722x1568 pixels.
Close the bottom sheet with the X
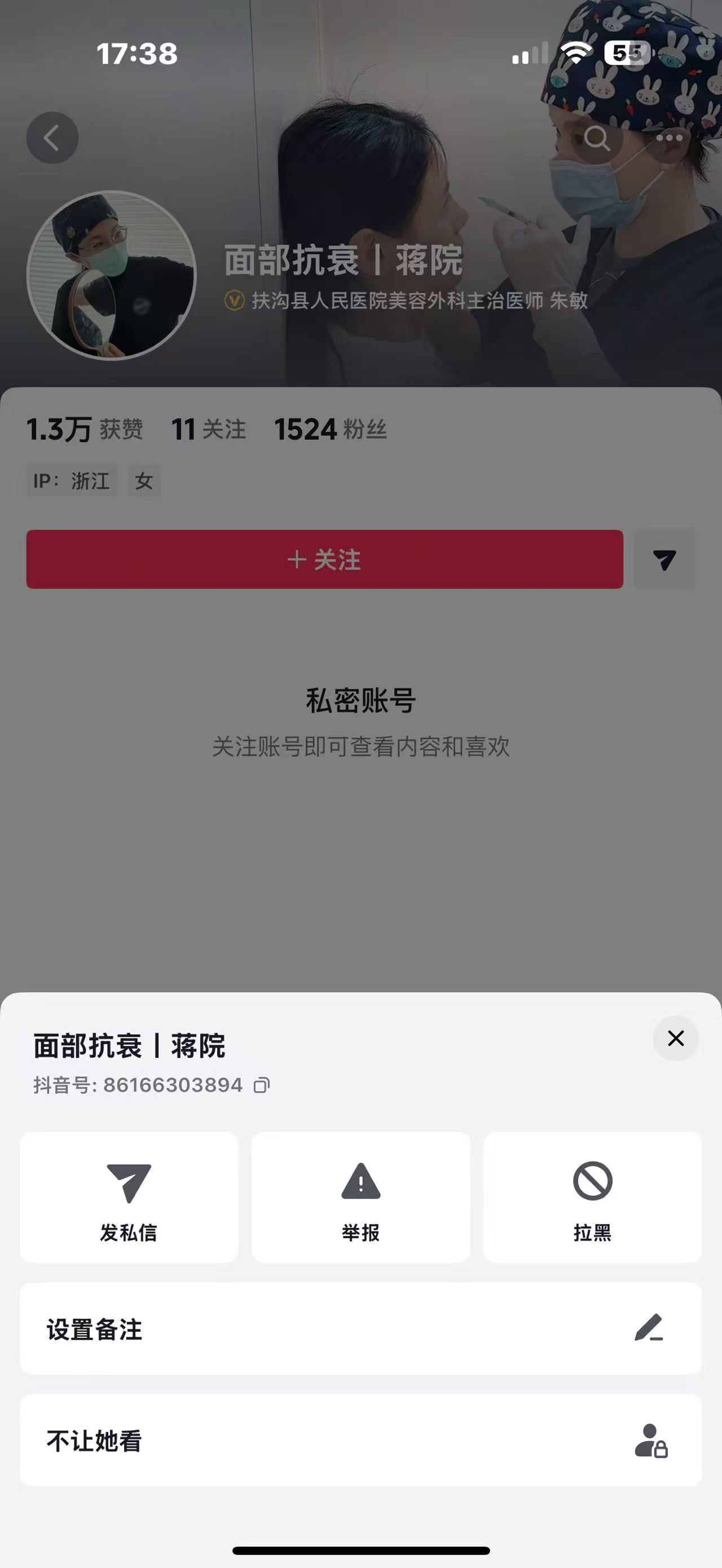coord(676,1039)
